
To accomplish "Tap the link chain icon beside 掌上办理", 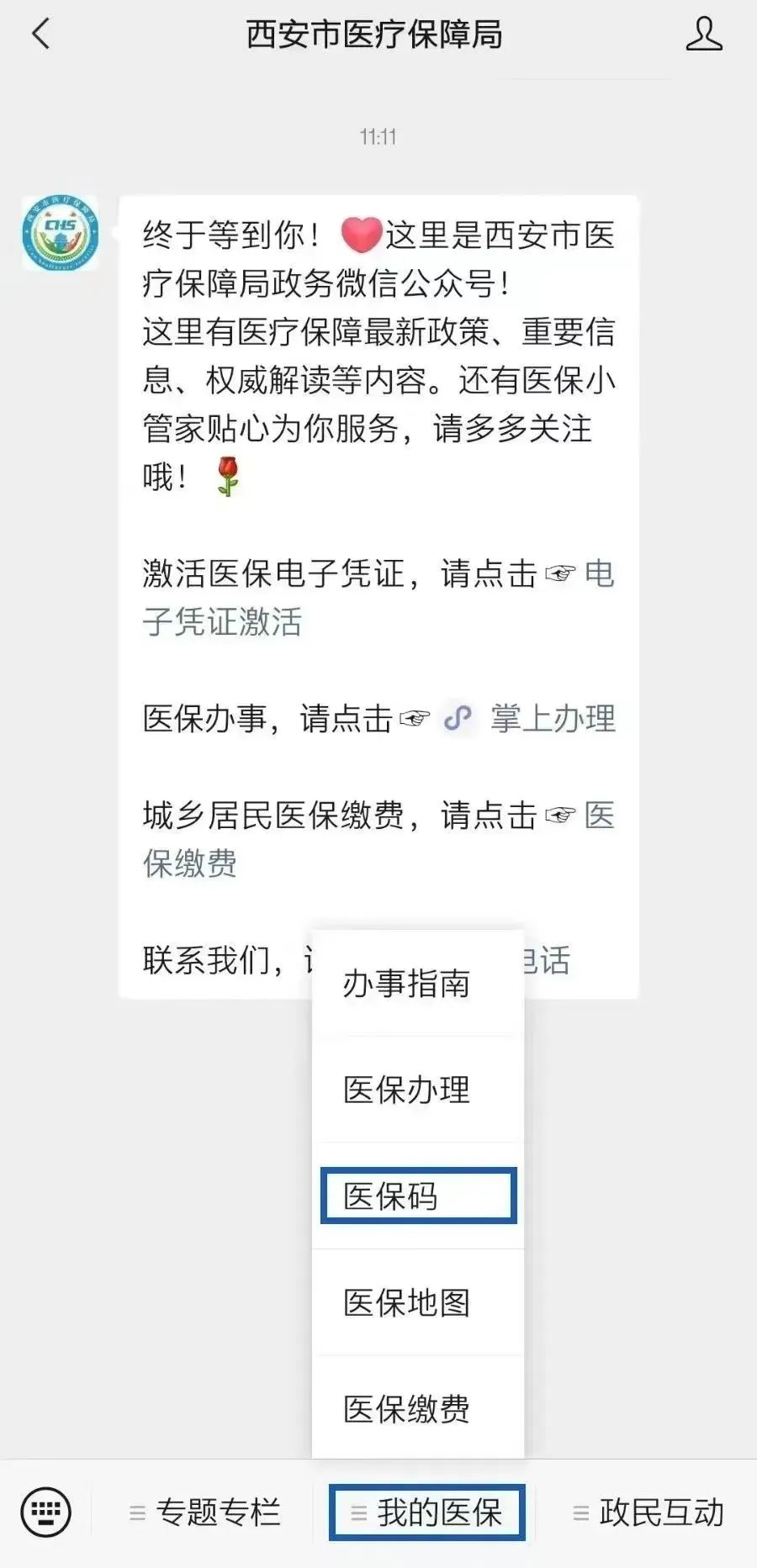I will (x=458, y=719).
